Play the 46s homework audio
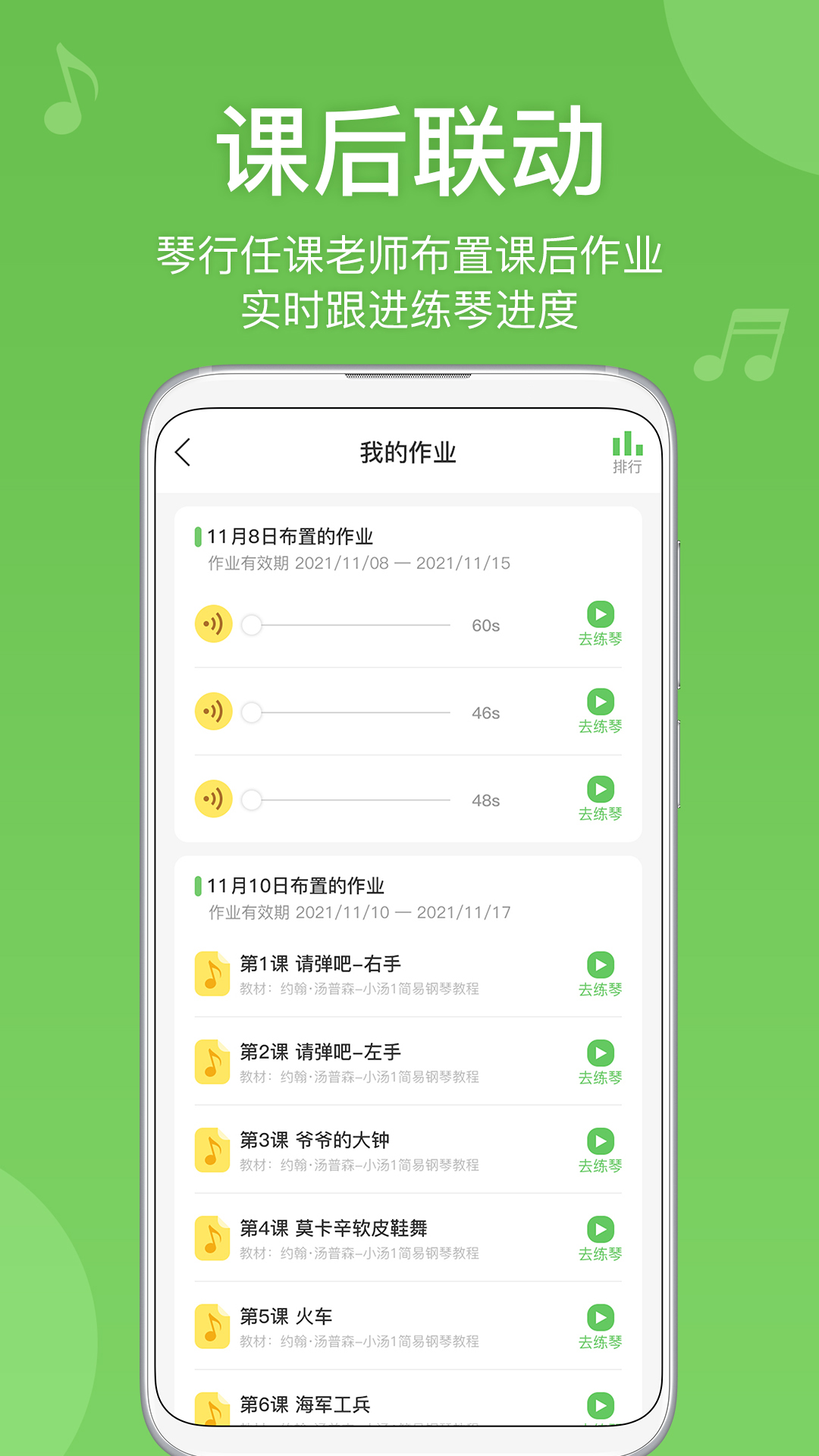Viewport: 819px width, 1456px height. 599,701
